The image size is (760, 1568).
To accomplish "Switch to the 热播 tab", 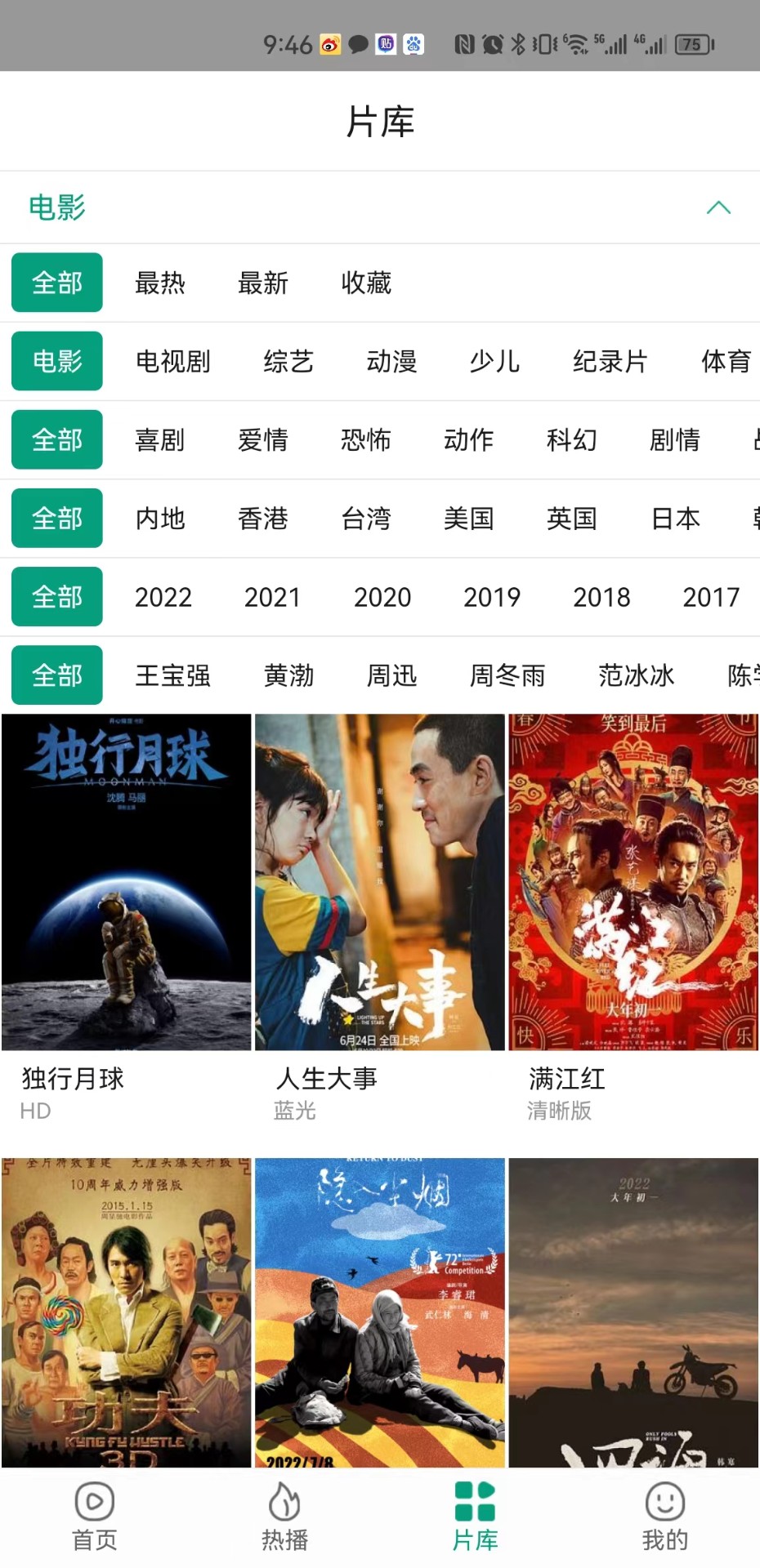I will click(284, 1517).
